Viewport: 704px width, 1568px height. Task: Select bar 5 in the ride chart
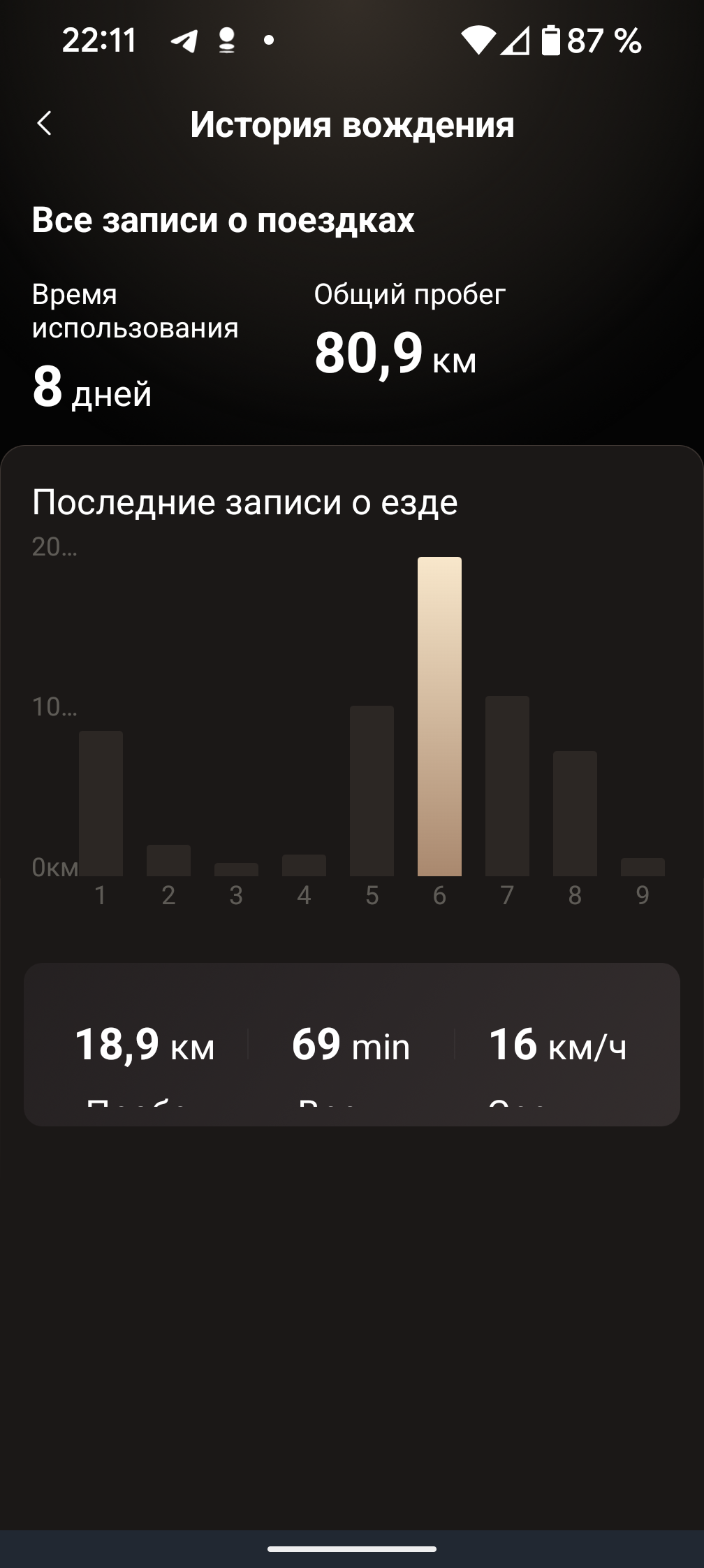372,791
